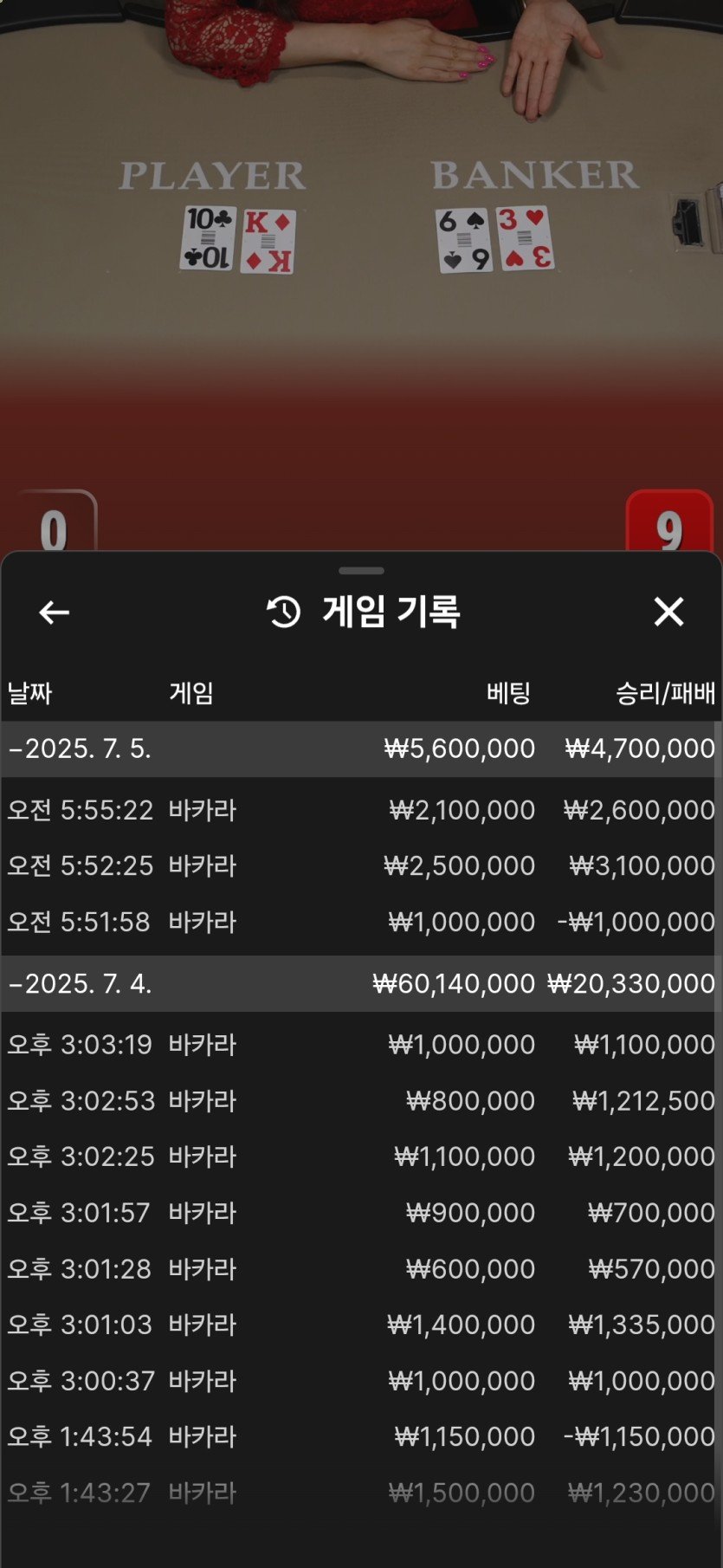The image size is (723, 1568).
Task: Close the 게임 기록 panel
Action: (668, 612)
